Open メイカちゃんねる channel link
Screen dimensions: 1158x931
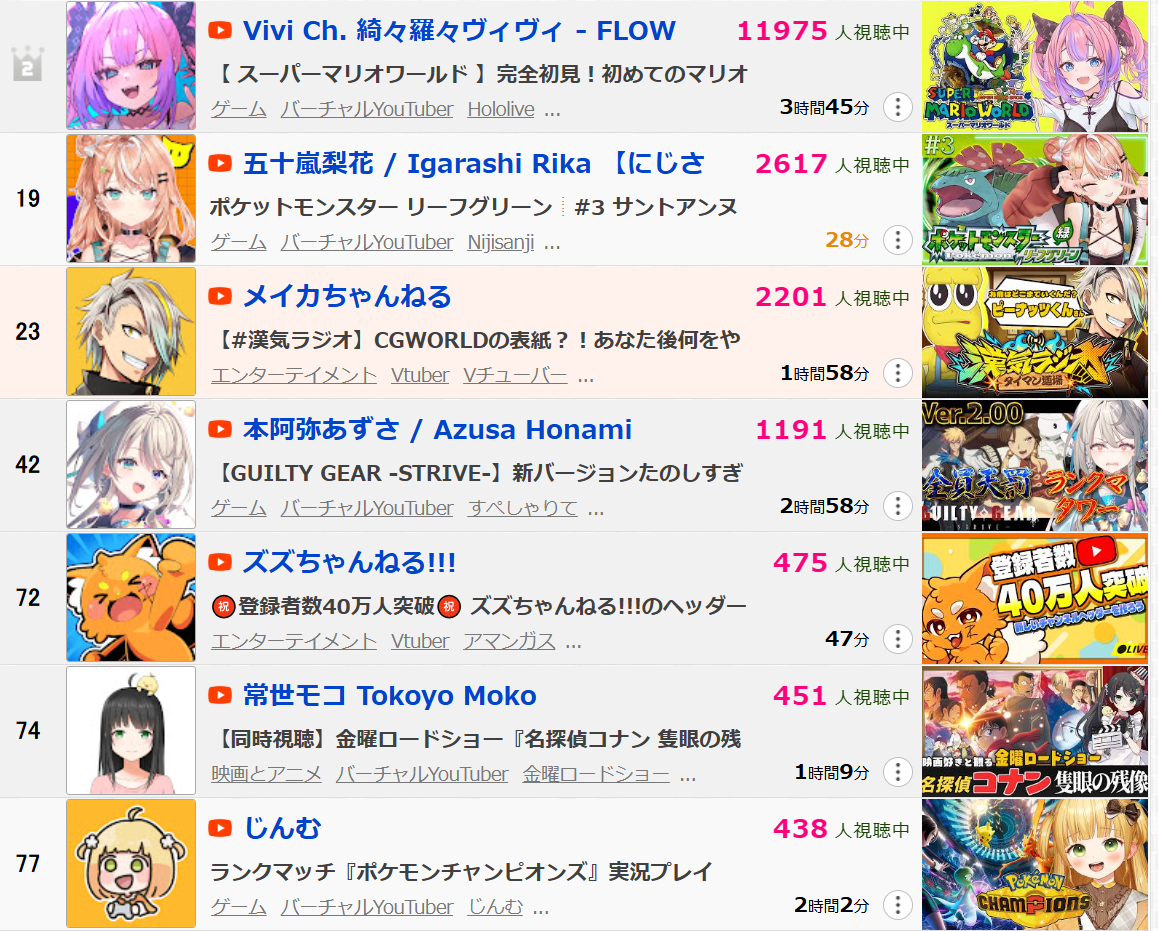coord(347,297)
